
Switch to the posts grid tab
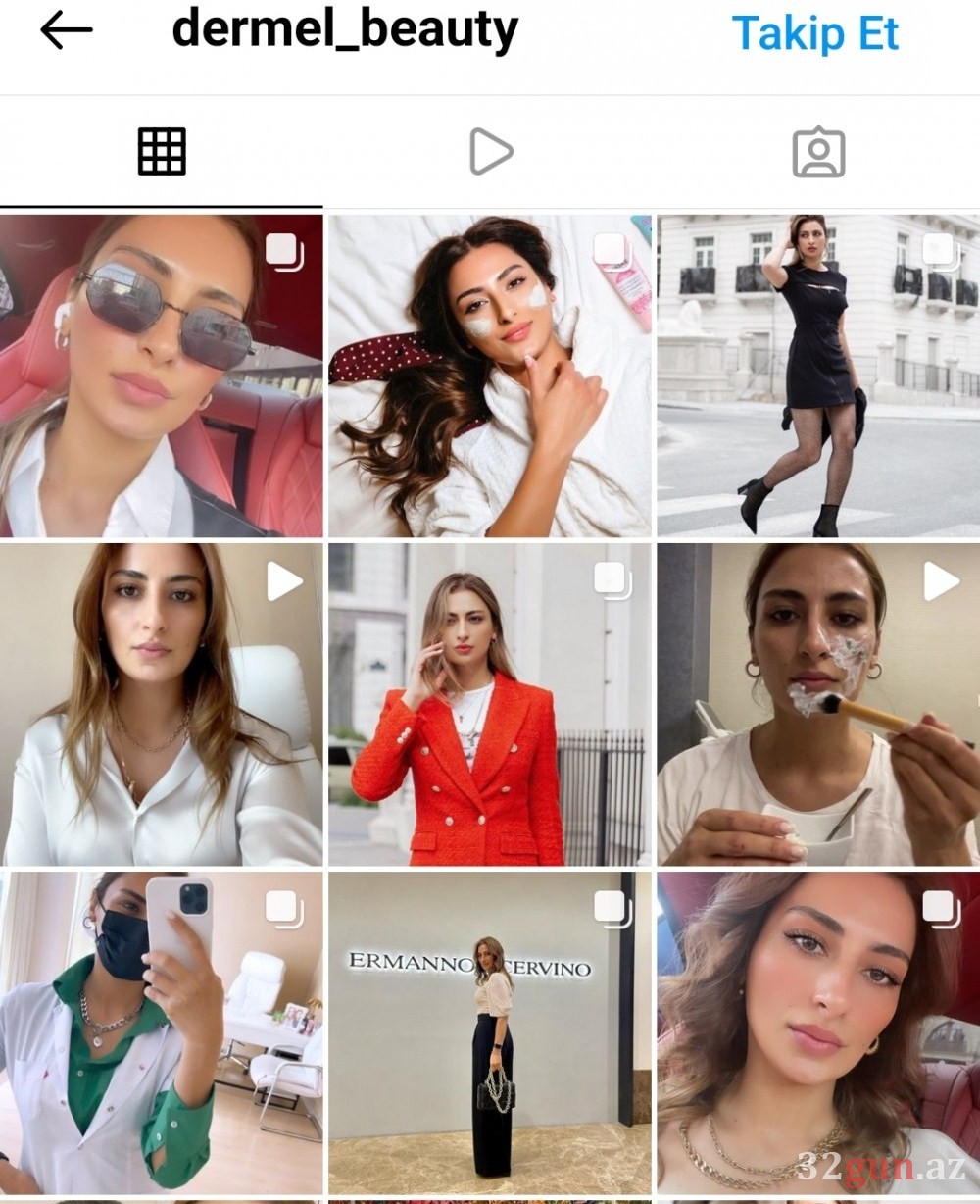point(162,152)
